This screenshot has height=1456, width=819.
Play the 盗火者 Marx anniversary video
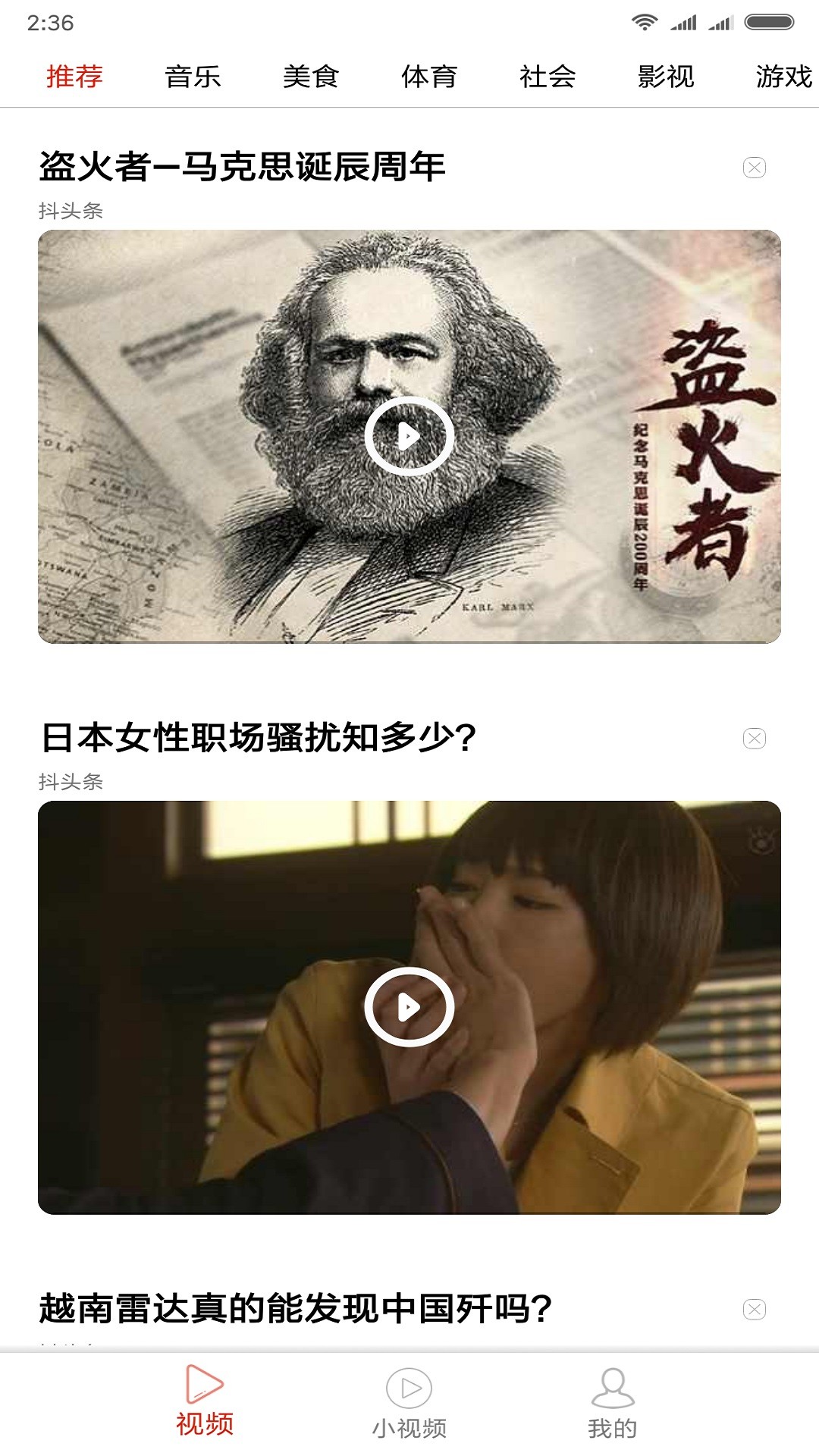coord(409,436)
